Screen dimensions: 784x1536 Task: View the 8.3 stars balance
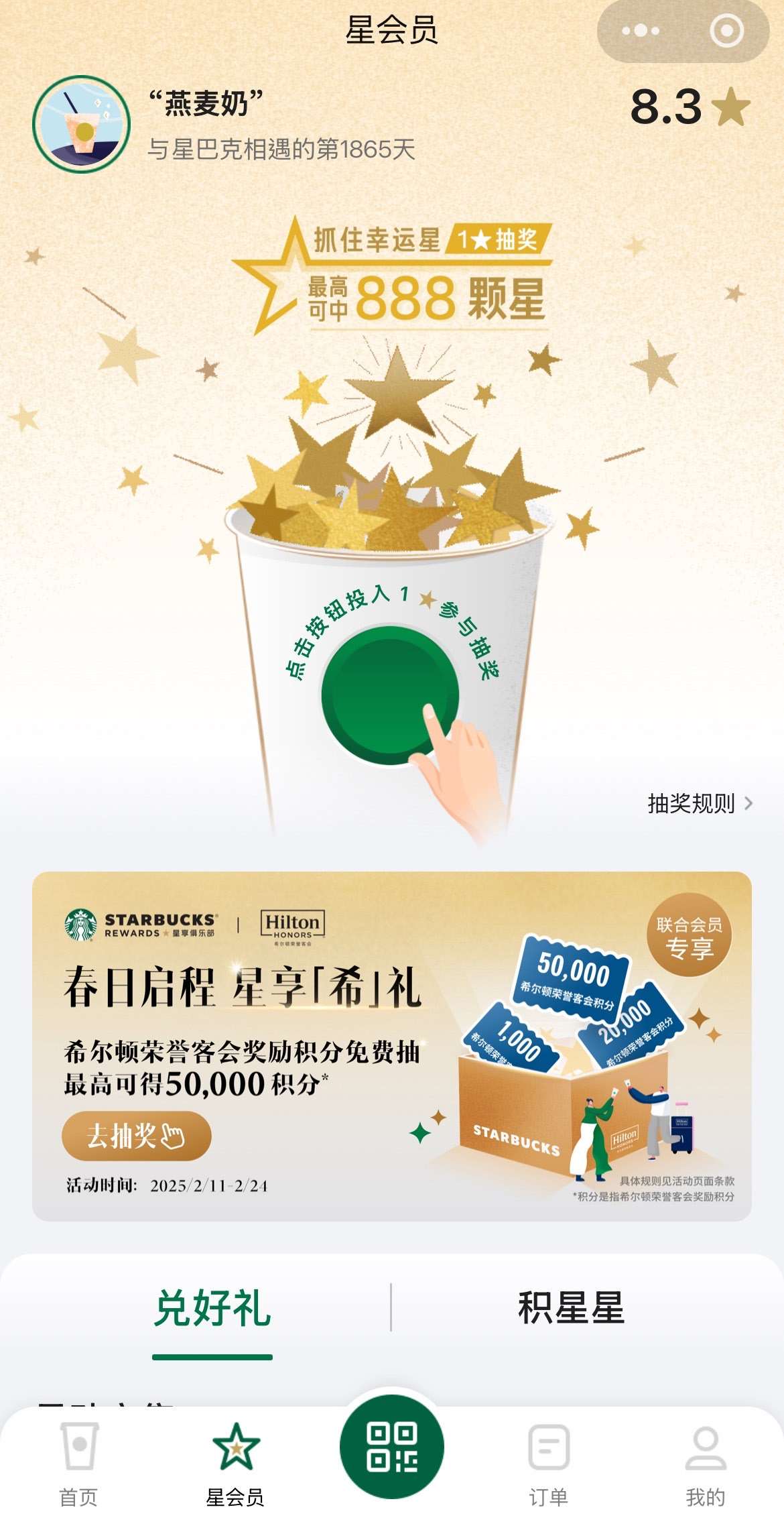click(689, 107)
